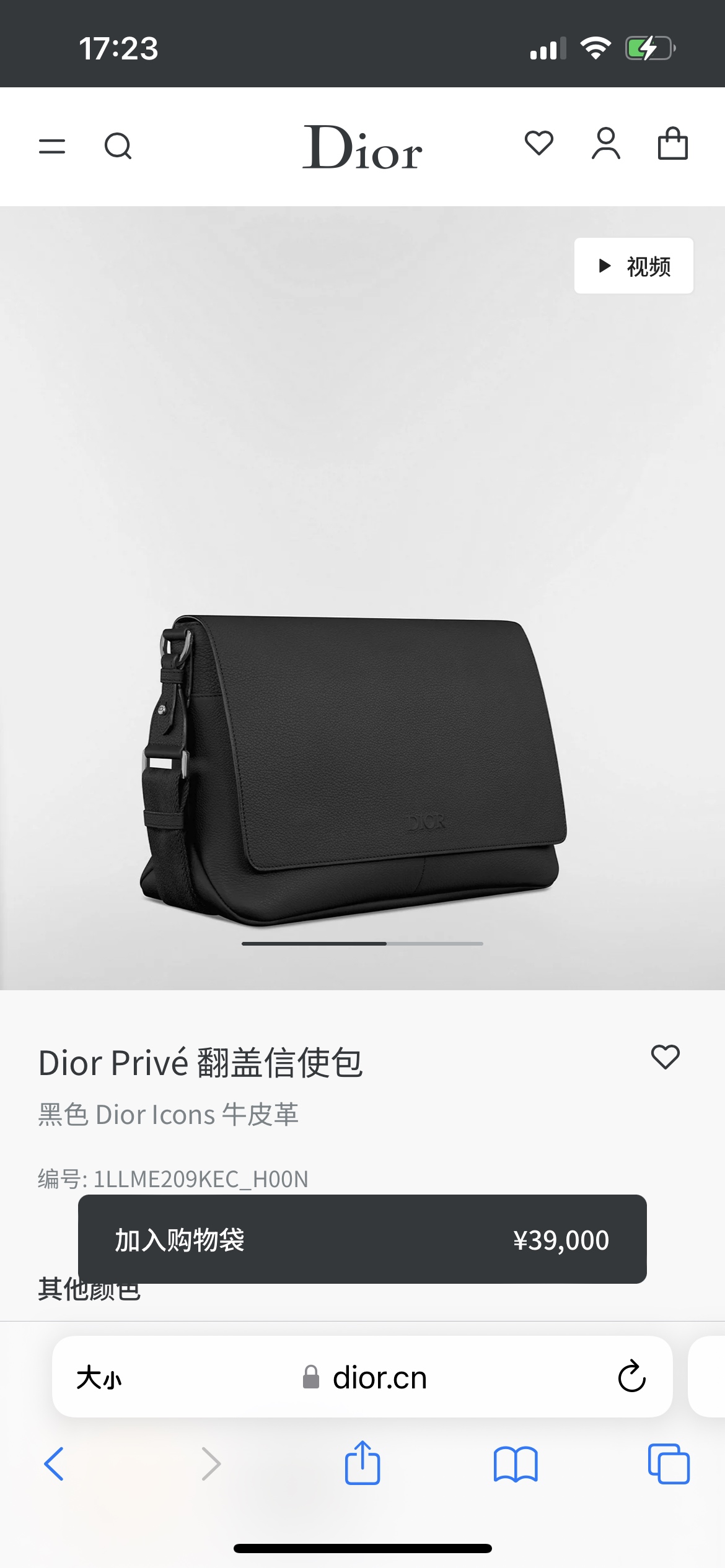Reload the current page
The width and height of the screenshot is (725, 1568).
click(631, 1377)
